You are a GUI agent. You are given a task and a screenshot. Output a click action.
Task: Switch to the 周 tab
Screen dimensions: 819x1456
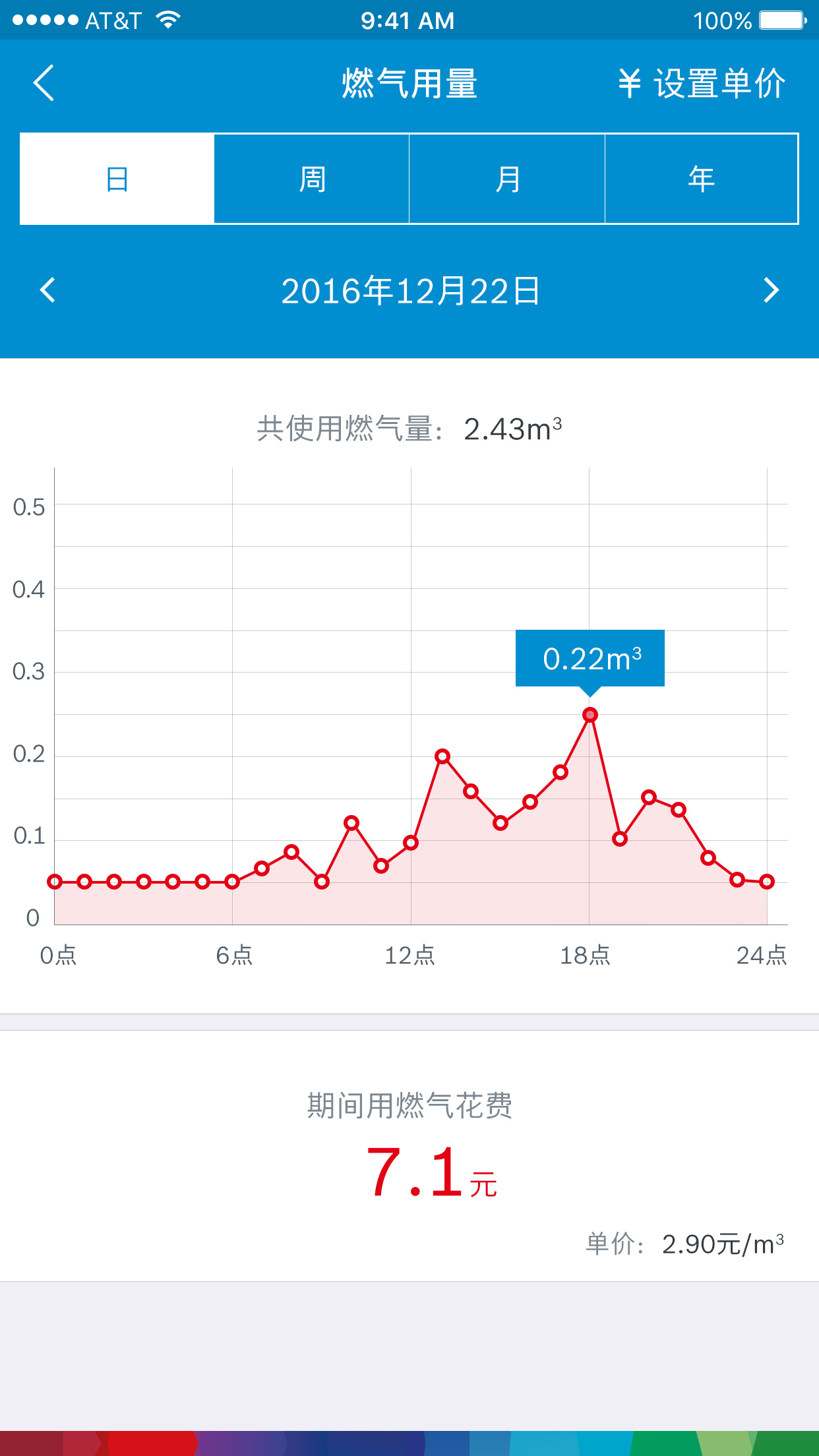click(312, 179)
